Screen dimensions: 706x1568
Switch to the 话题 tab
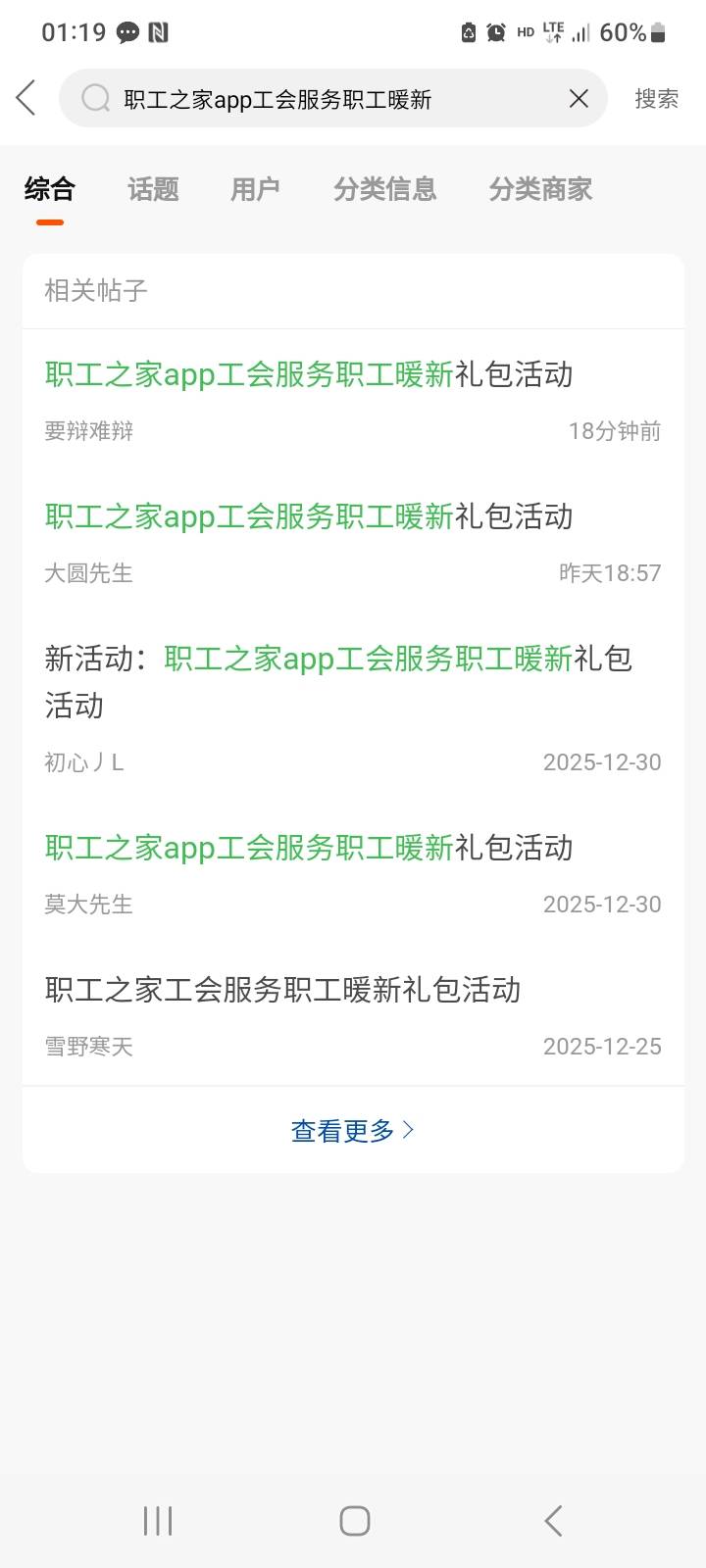point(153,189)
